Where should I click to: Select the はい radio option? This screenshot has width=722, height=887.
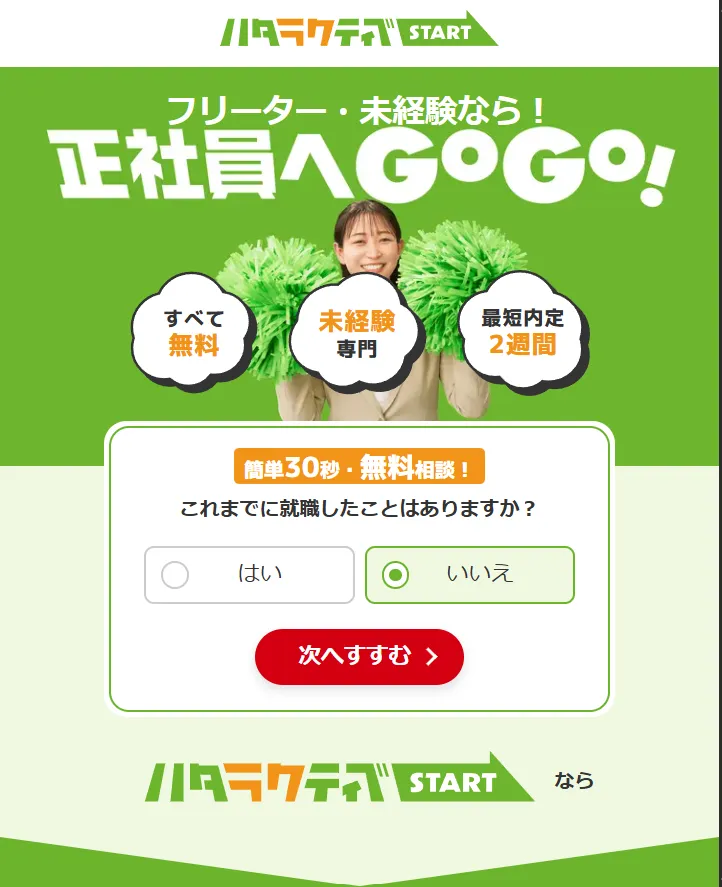point(249,575)
